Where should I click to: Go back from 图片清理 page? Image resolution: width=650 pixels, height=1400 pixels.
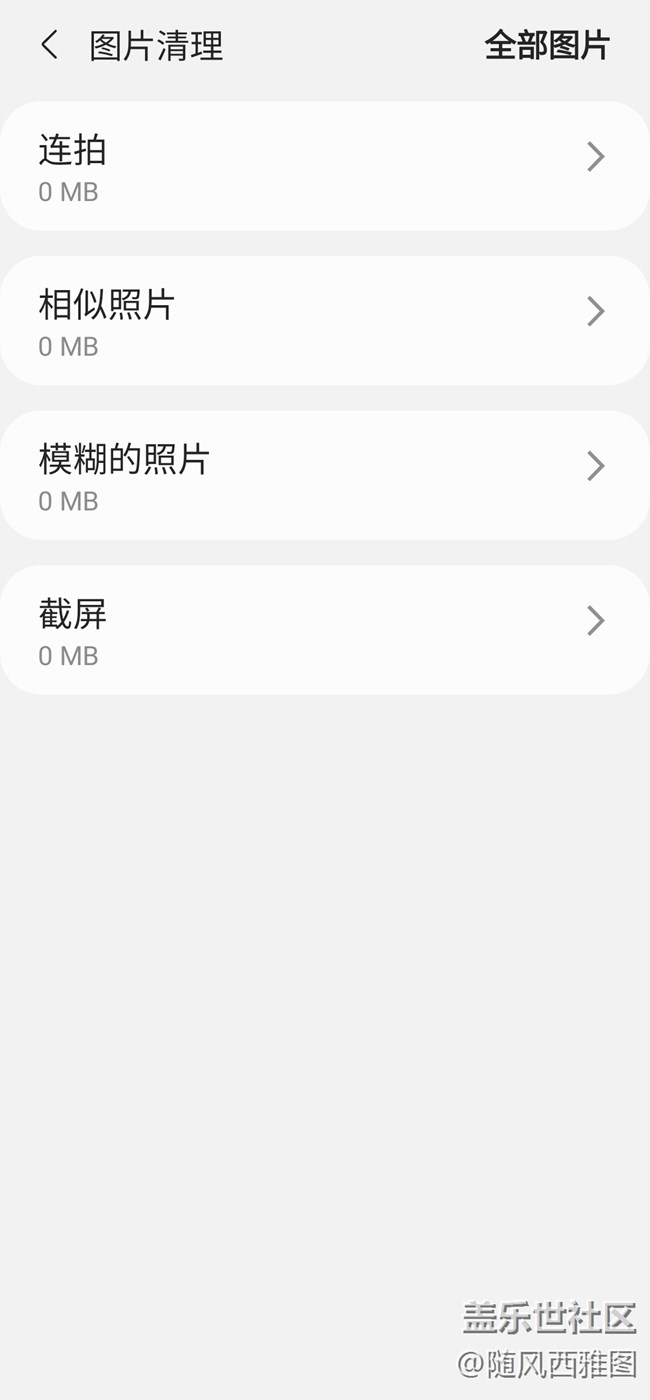click(49, 45)
